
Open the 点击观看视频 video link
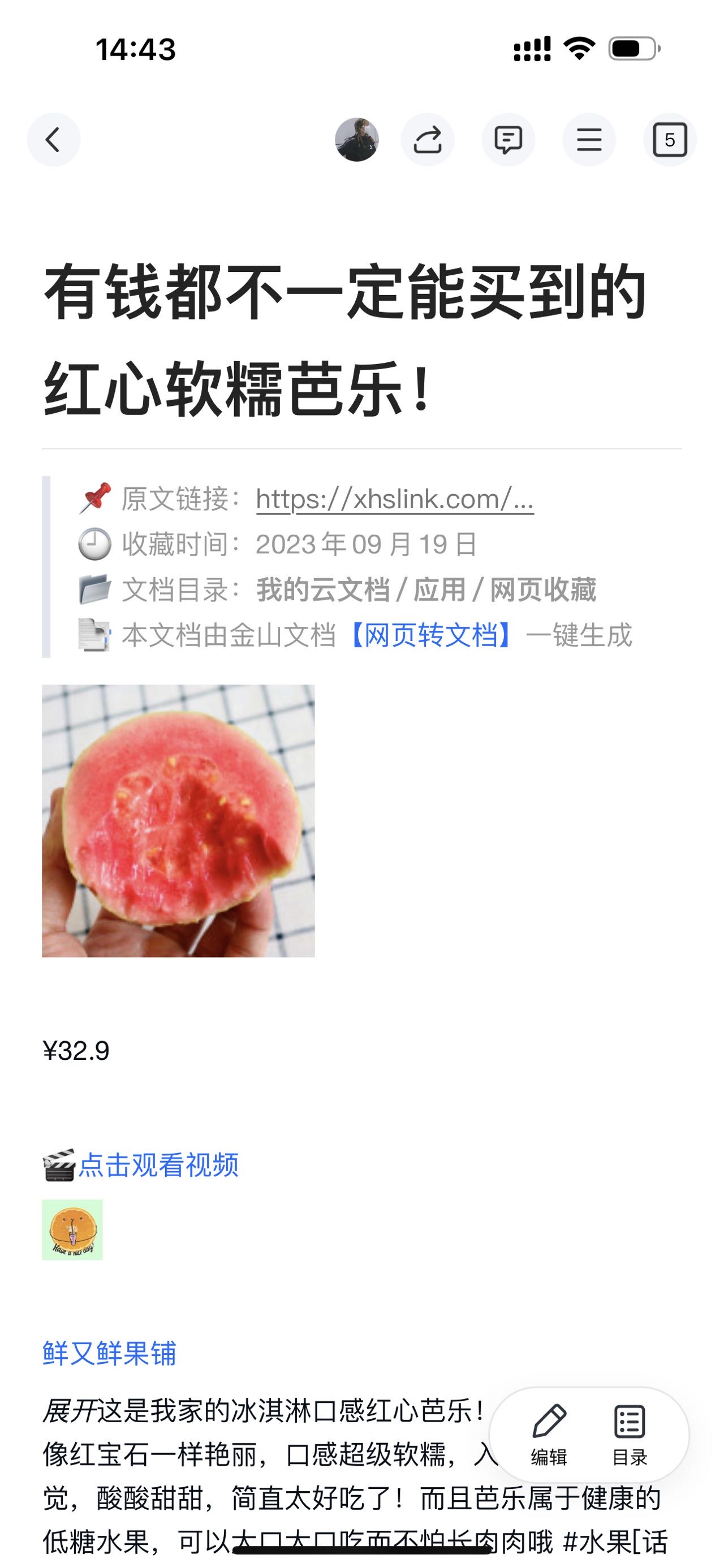point(158,1165)
